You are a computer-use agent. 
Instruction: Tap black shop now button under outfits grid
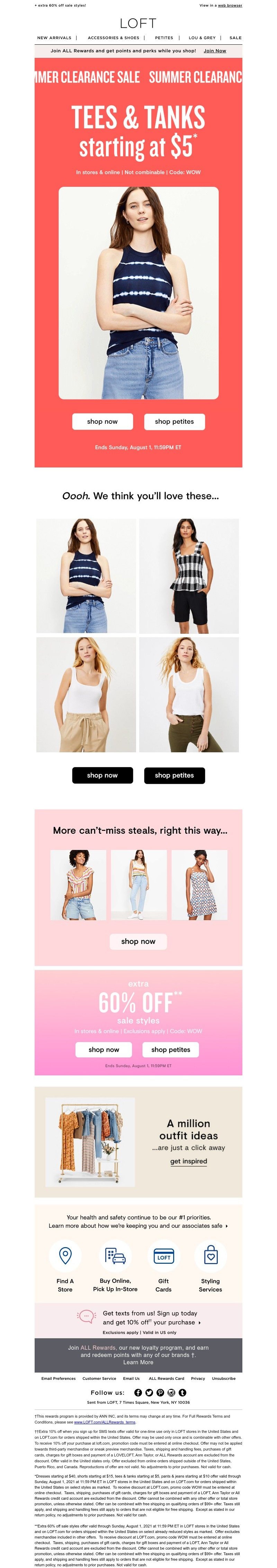(x=102, y=775)
